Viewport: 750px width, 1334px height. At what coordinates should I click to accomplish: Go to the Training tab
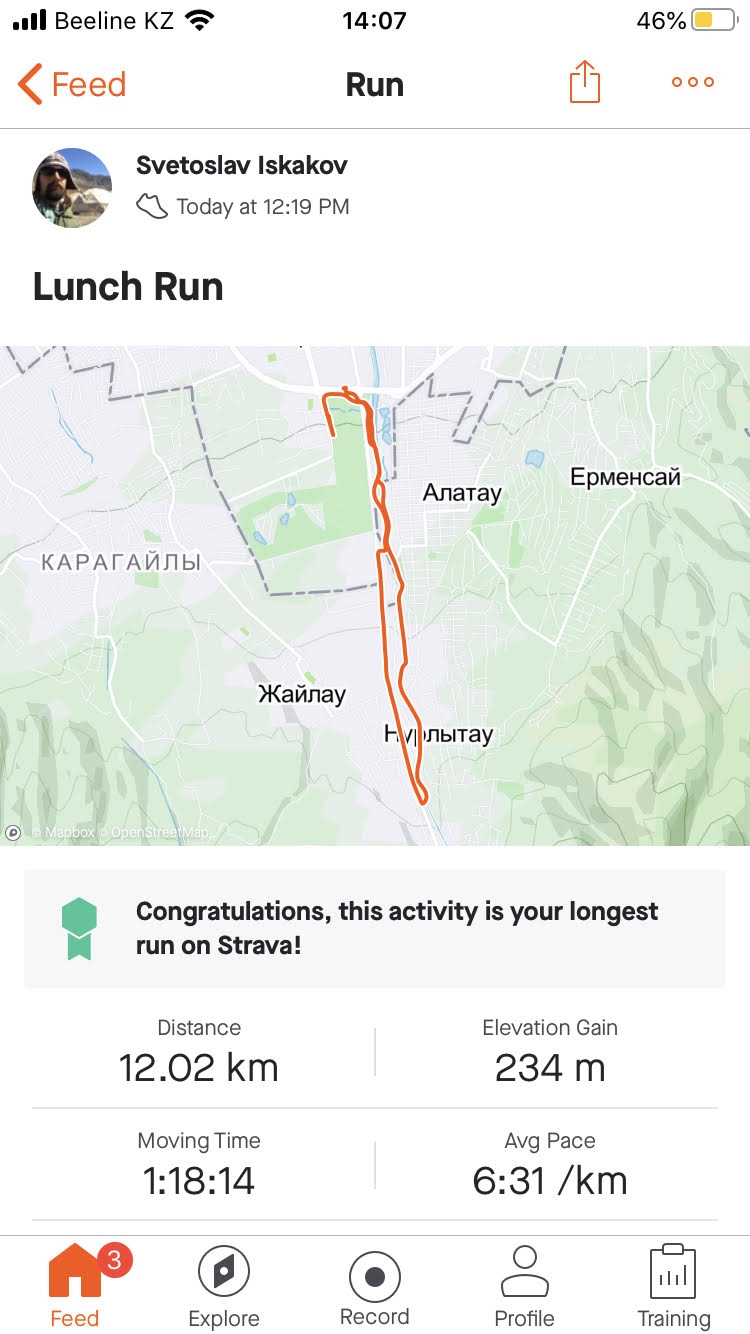point(674,1285)
